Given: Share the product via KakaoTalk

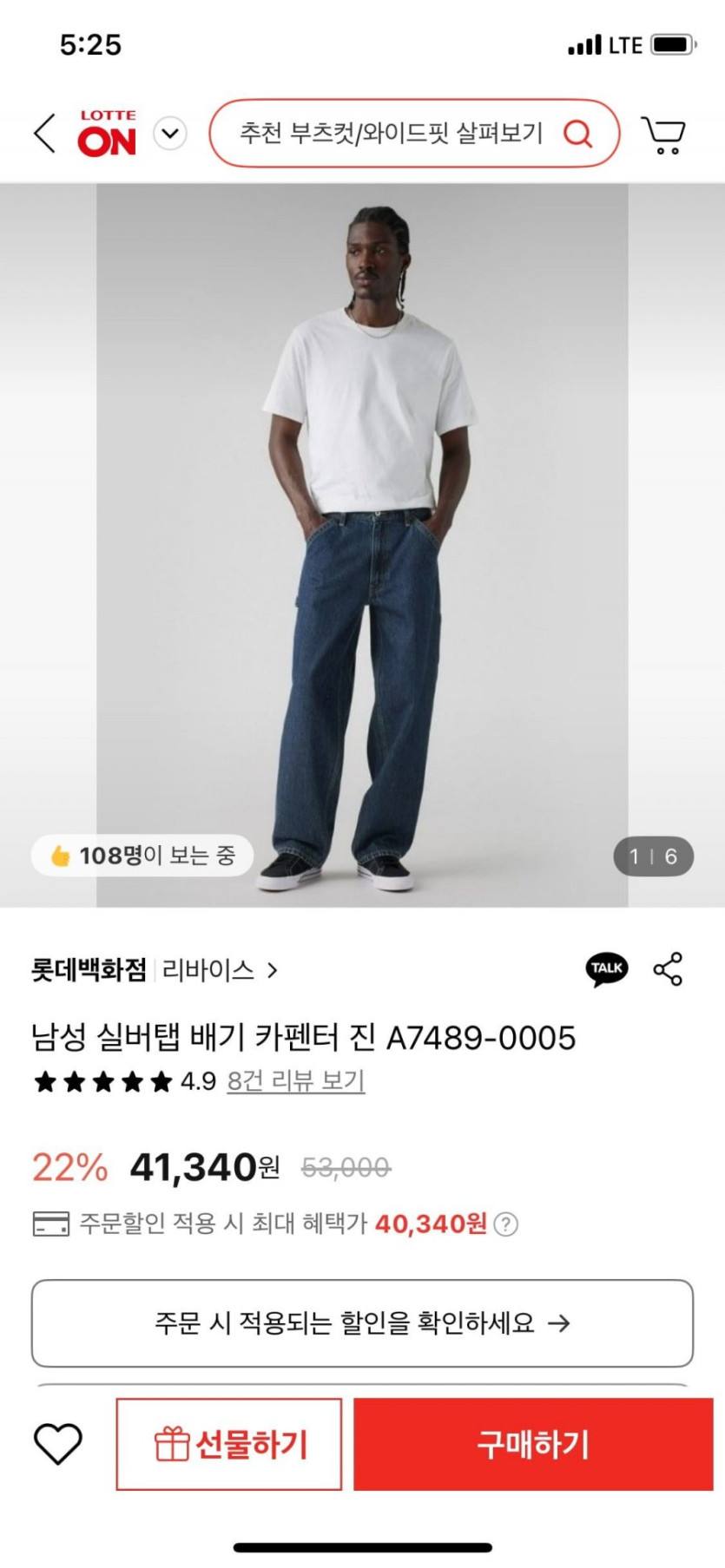Looking at the screenshot, I should click(x=608, y=969).
